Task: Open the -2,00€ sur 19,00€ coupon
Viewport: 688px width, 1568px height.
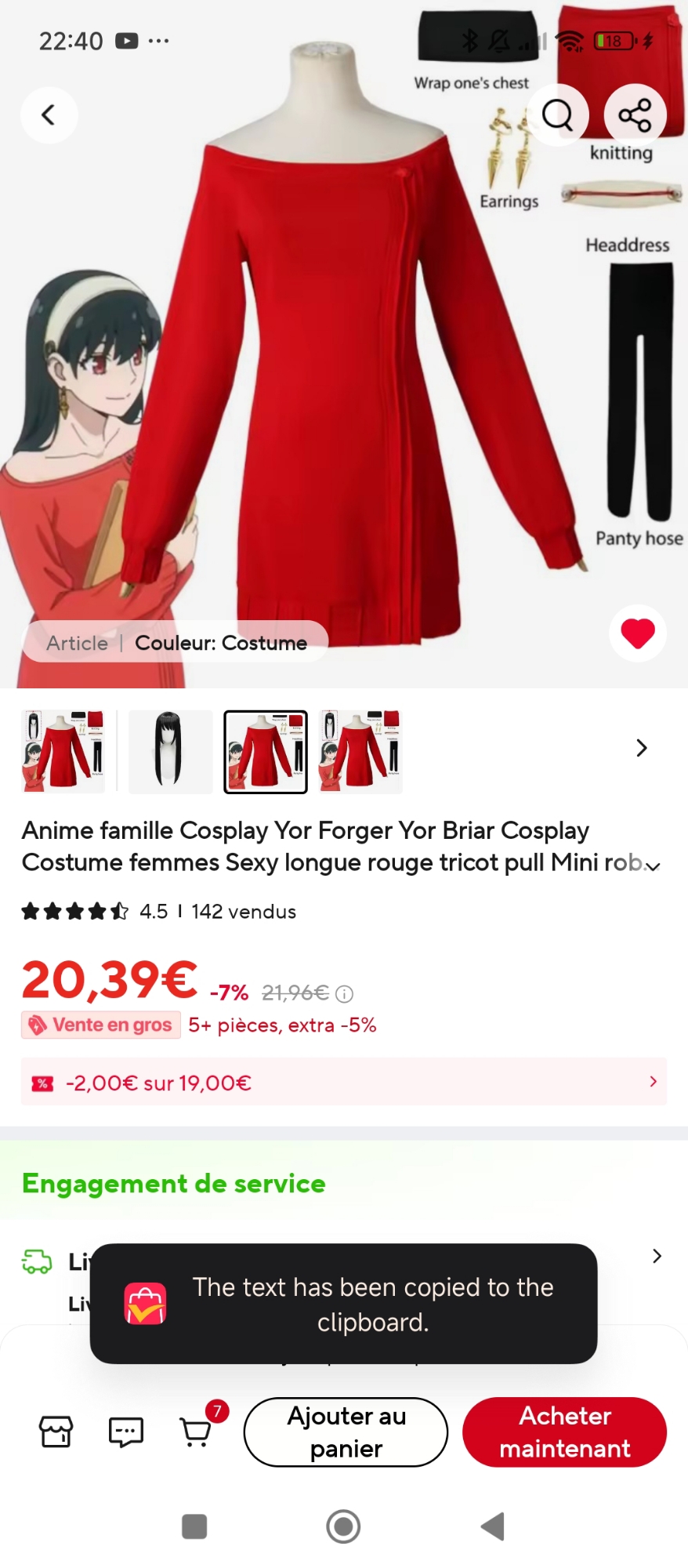Action: [x=343, y=1082]
